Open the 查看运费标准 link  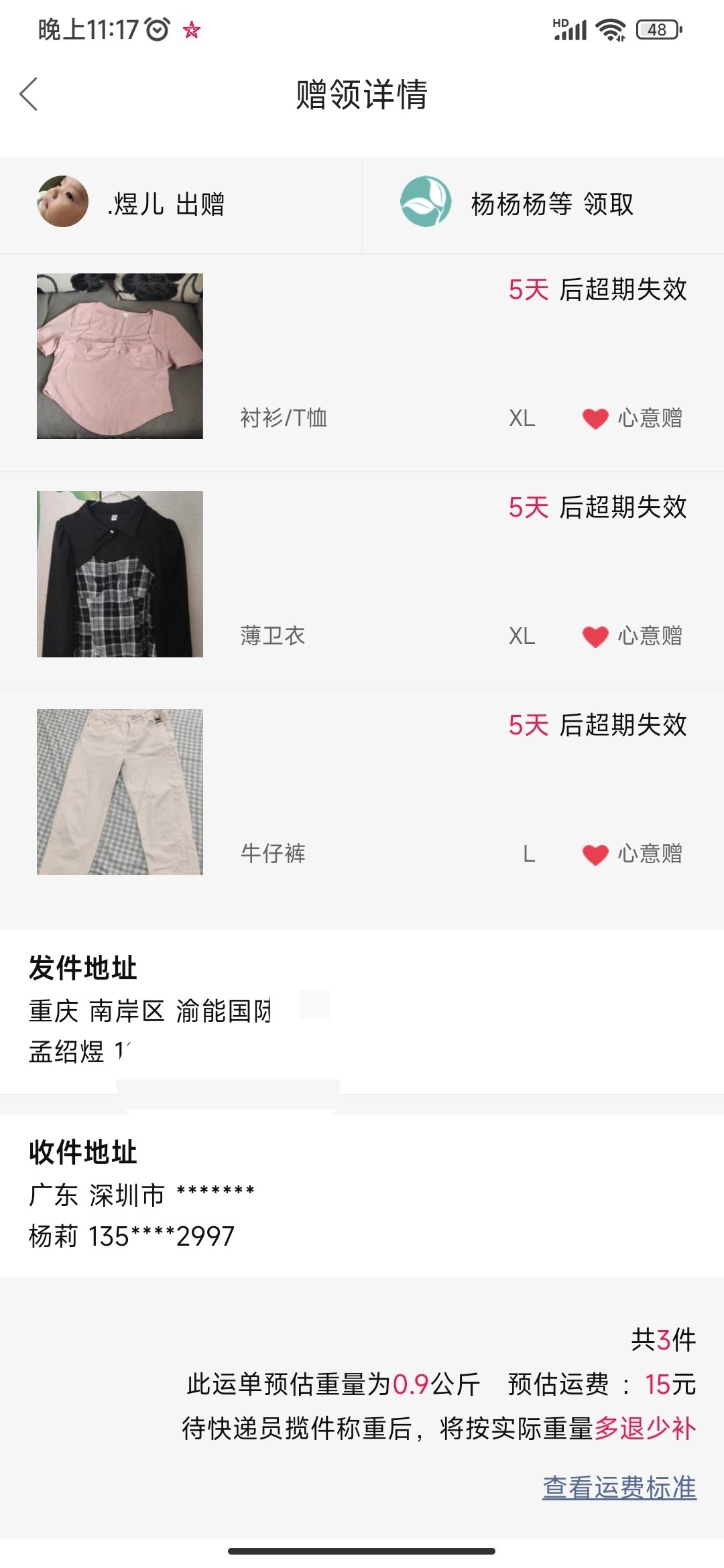click(619, 1487)
